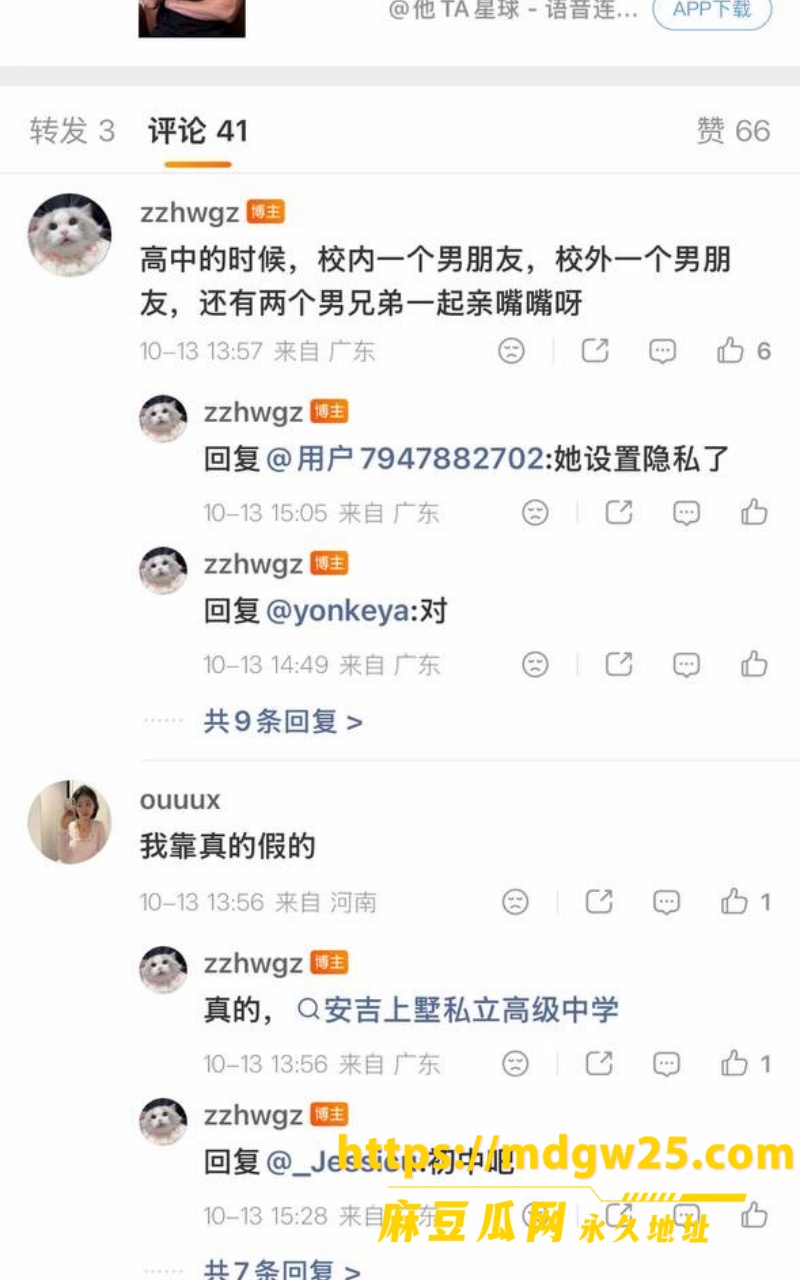Open the @用户7947882702 mention link
800x1280 pixels.
[404, 460]
